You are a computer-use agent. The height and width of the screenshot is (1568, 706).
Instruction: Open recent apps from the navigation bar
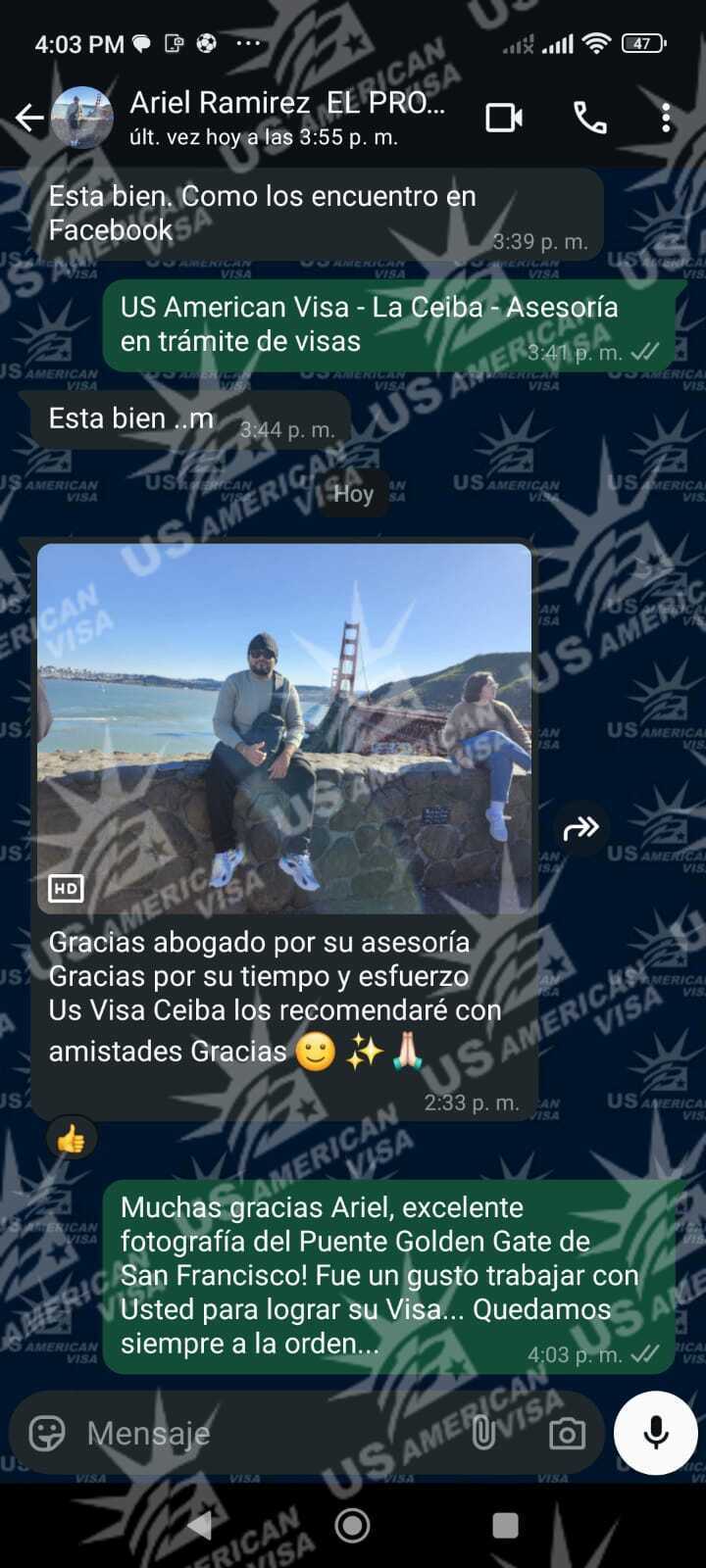(x=505, y=1525)
